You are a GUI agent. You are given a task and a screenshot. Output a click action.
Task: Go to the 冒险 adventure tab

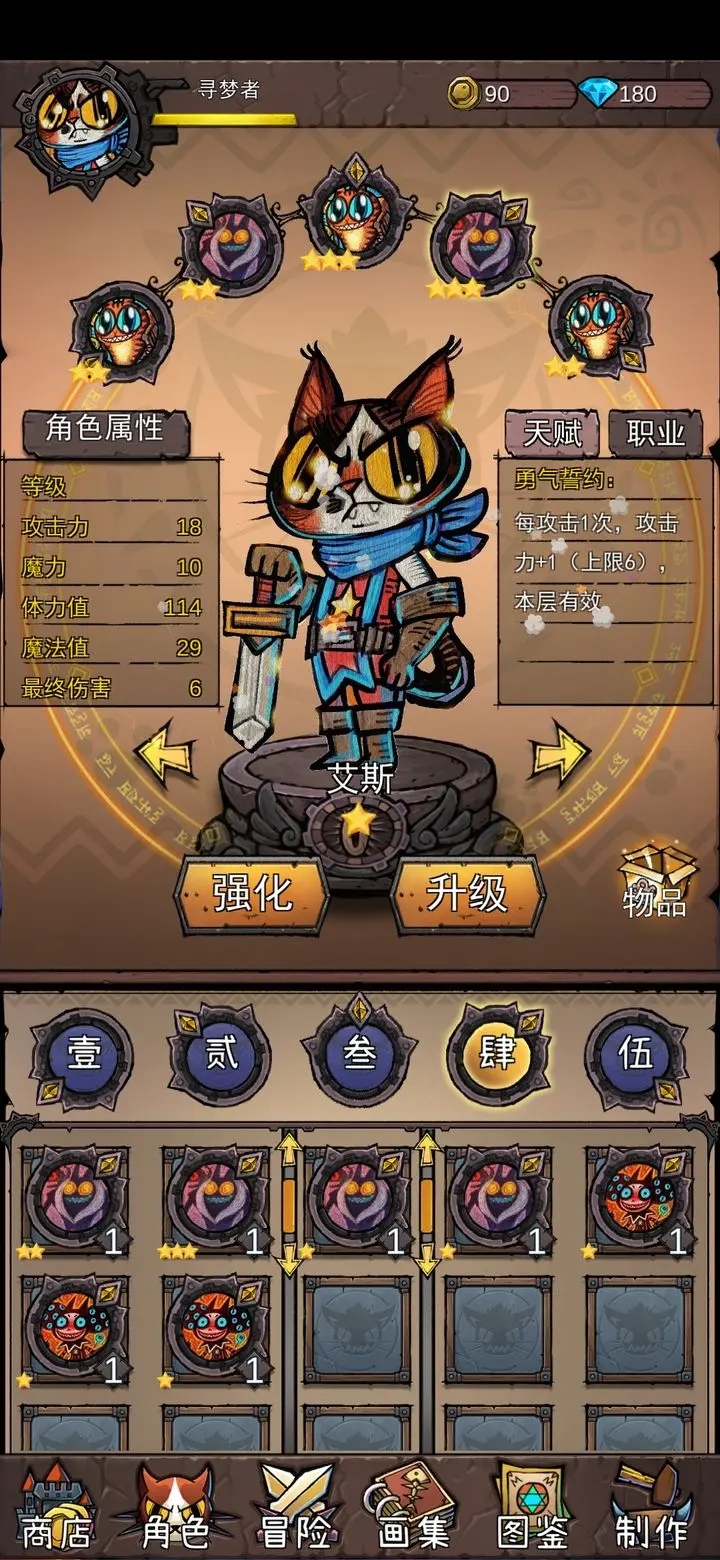(296, 1510)
